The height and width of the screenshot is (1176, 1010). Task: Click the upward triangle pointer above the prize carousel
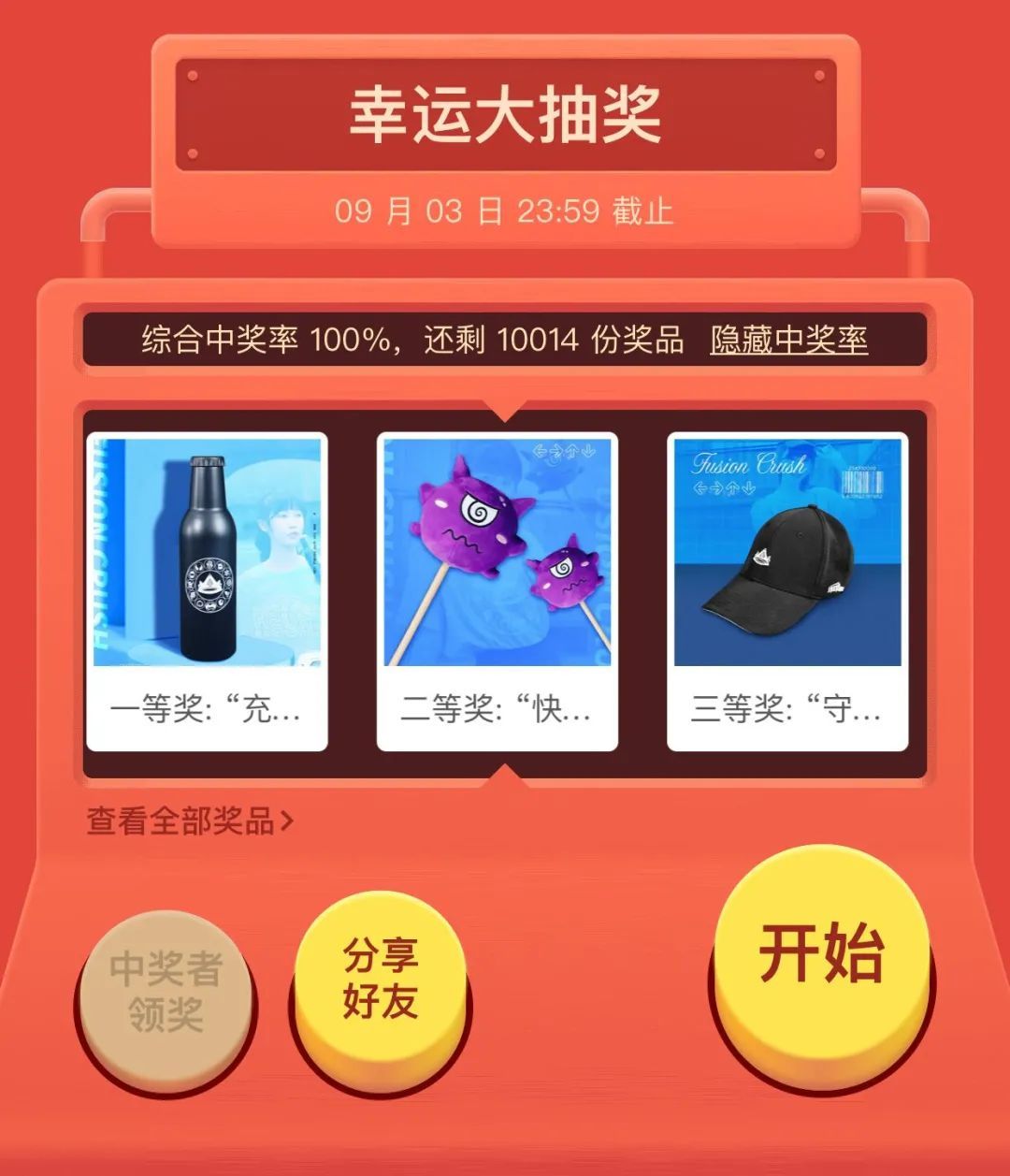pos(505,410)
